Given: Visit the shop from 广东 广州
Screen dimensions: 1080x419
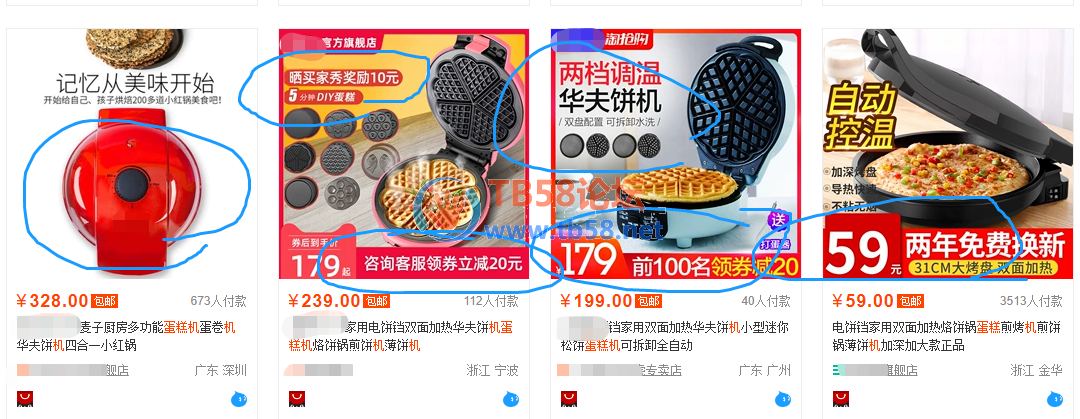Looking at the screenshot, I should coord(620,370).
